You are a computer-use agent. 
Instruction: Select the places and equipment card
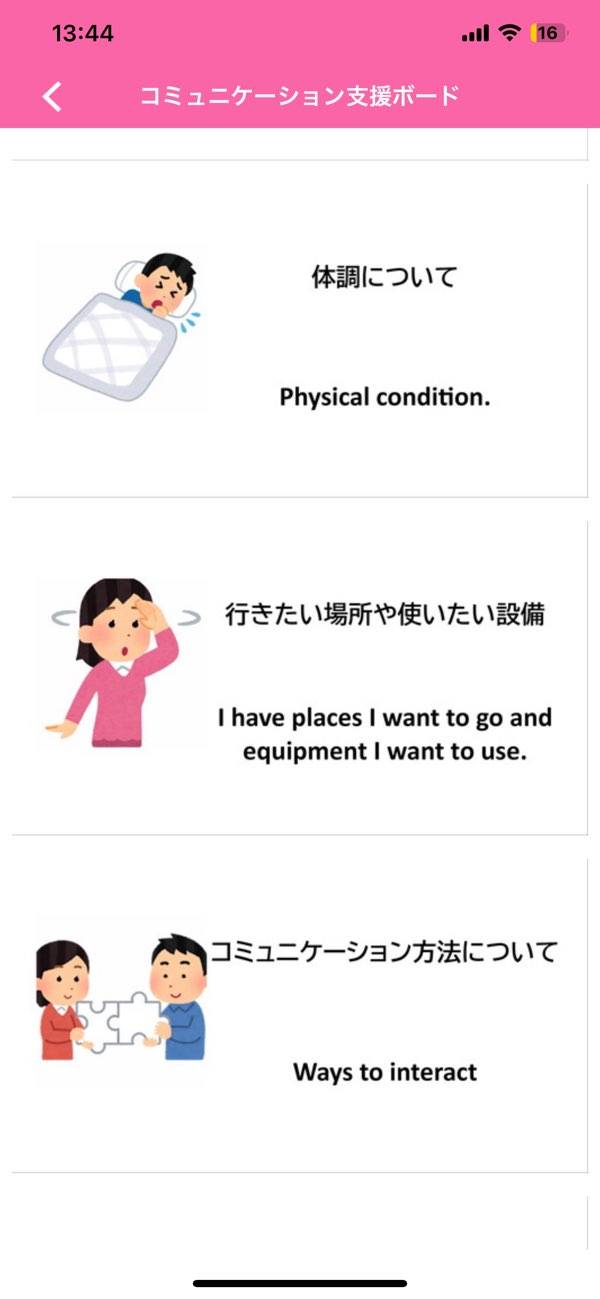pyautogui.click(x=300, y=678)
